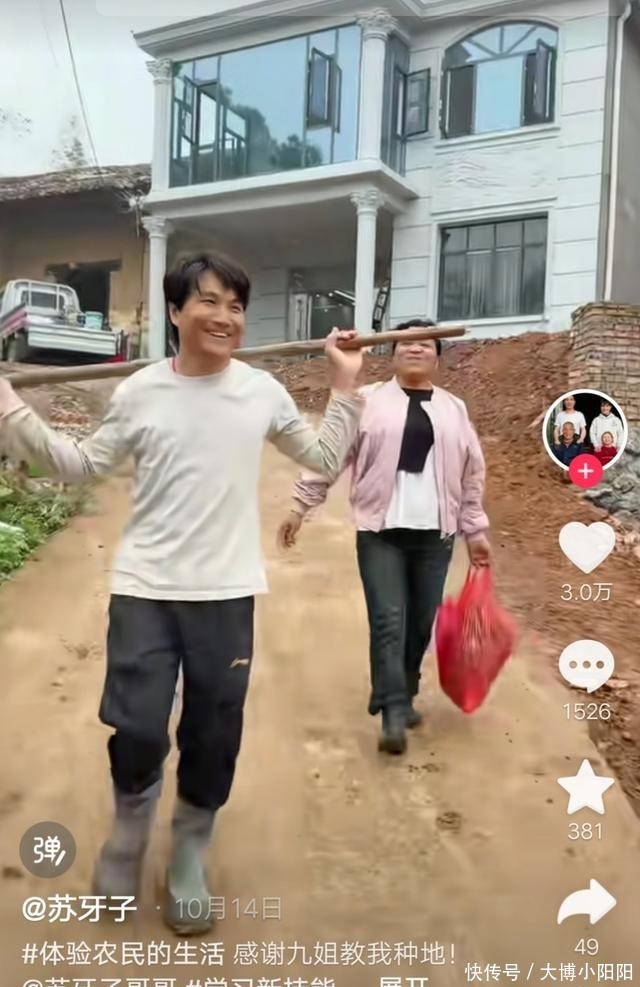Share this video using the arrow icon

coord(586,903)
